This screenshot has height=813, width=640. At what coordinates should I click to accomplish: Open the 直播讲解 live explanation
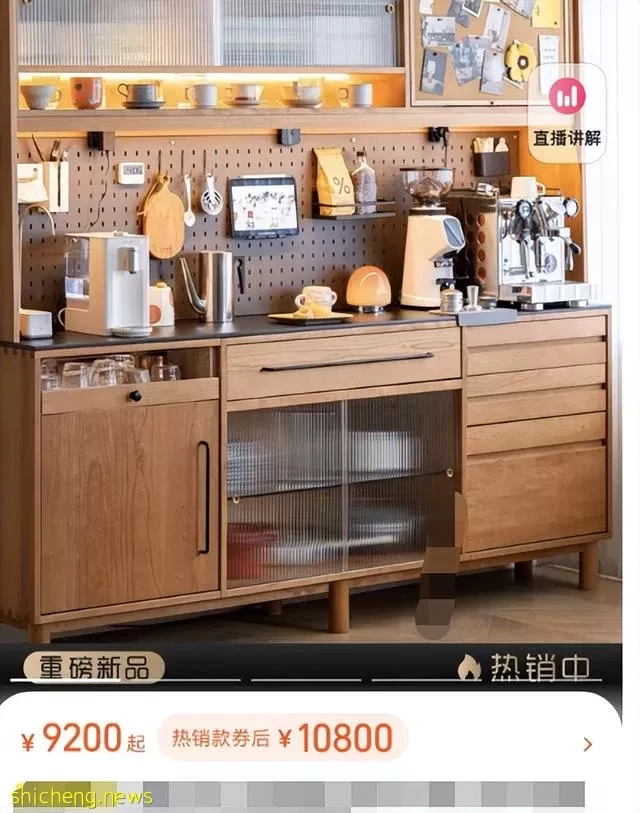(566, 113)
